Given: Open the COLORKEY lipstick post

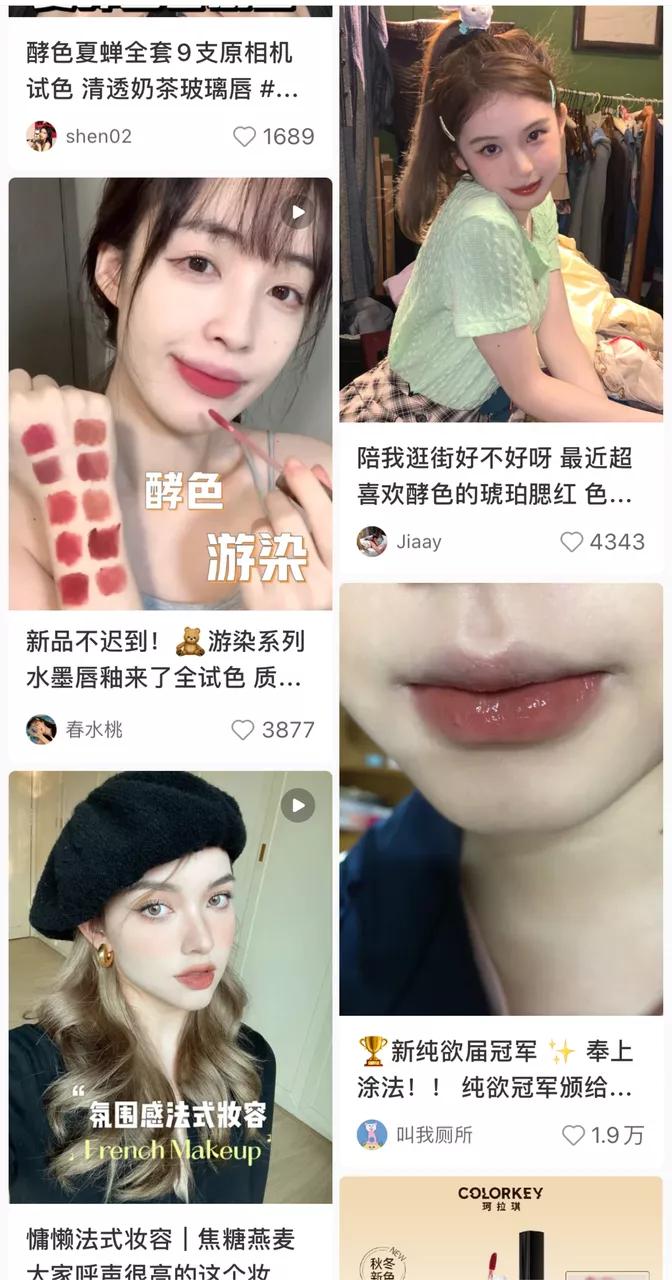Looking at the screenshot, I should click(500, 1232).
